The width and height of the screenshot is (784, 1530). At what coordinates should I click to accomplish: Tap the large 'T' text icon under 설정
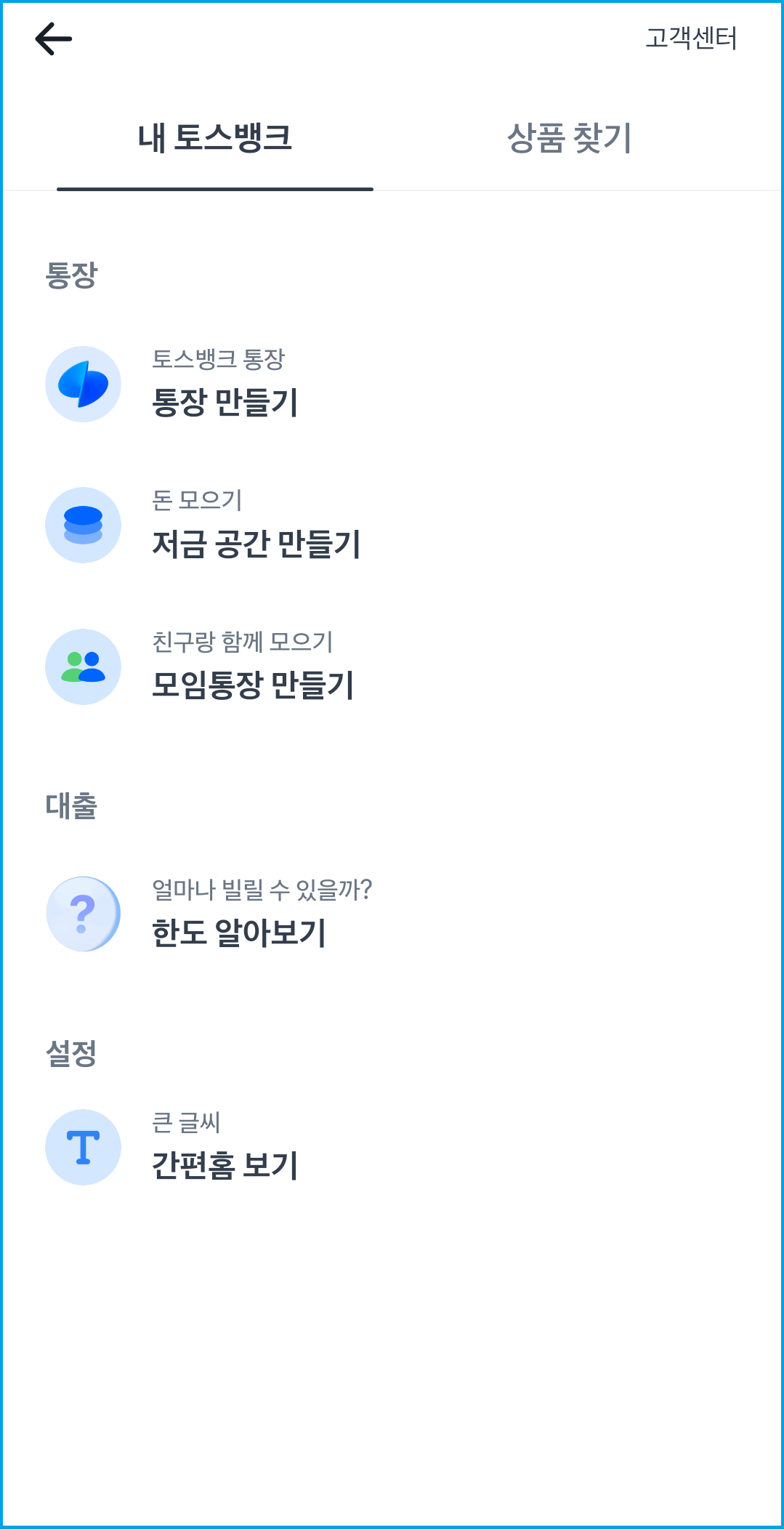tap(82, 1147)
